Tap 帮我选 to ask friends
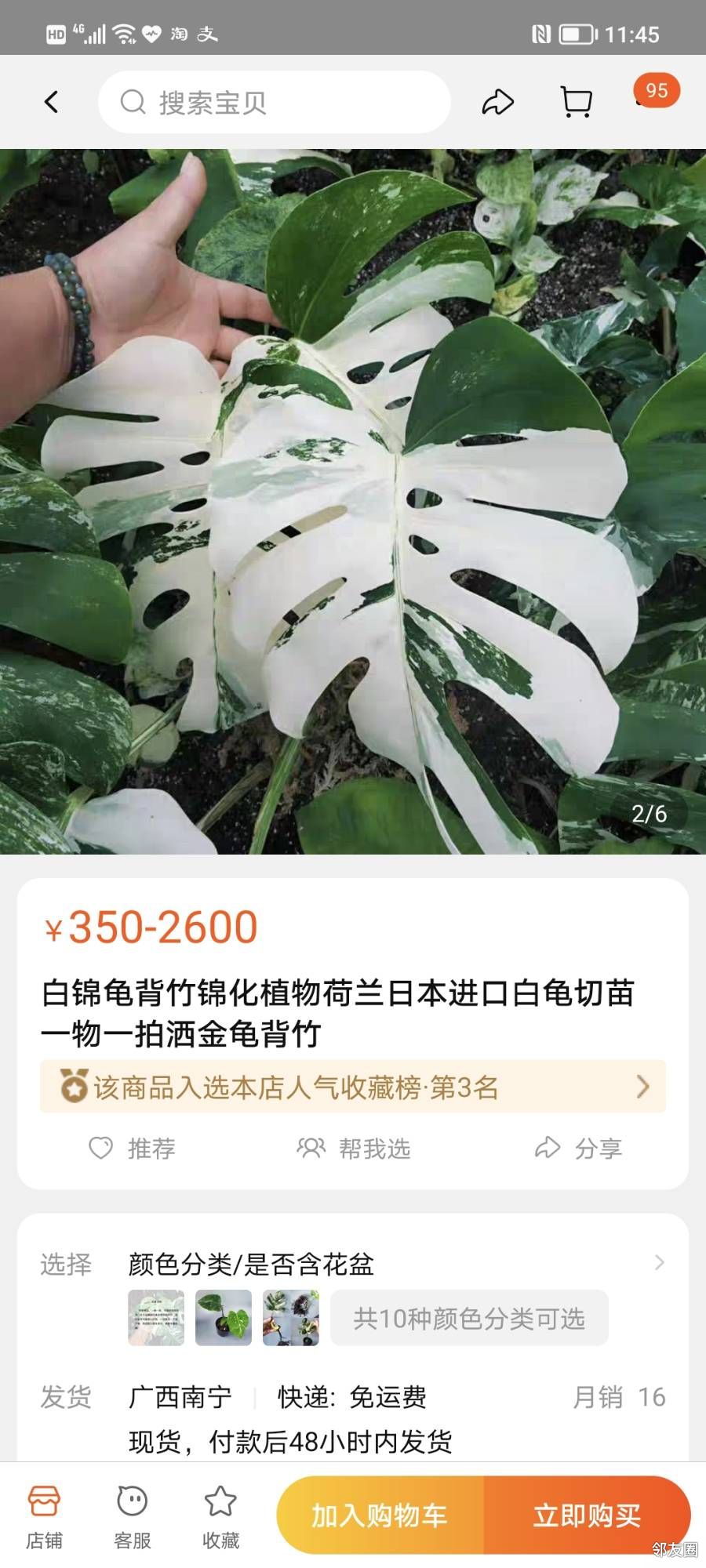Image resolution: width=706 pixels, height=1568 pixels. coord(355,1149)
